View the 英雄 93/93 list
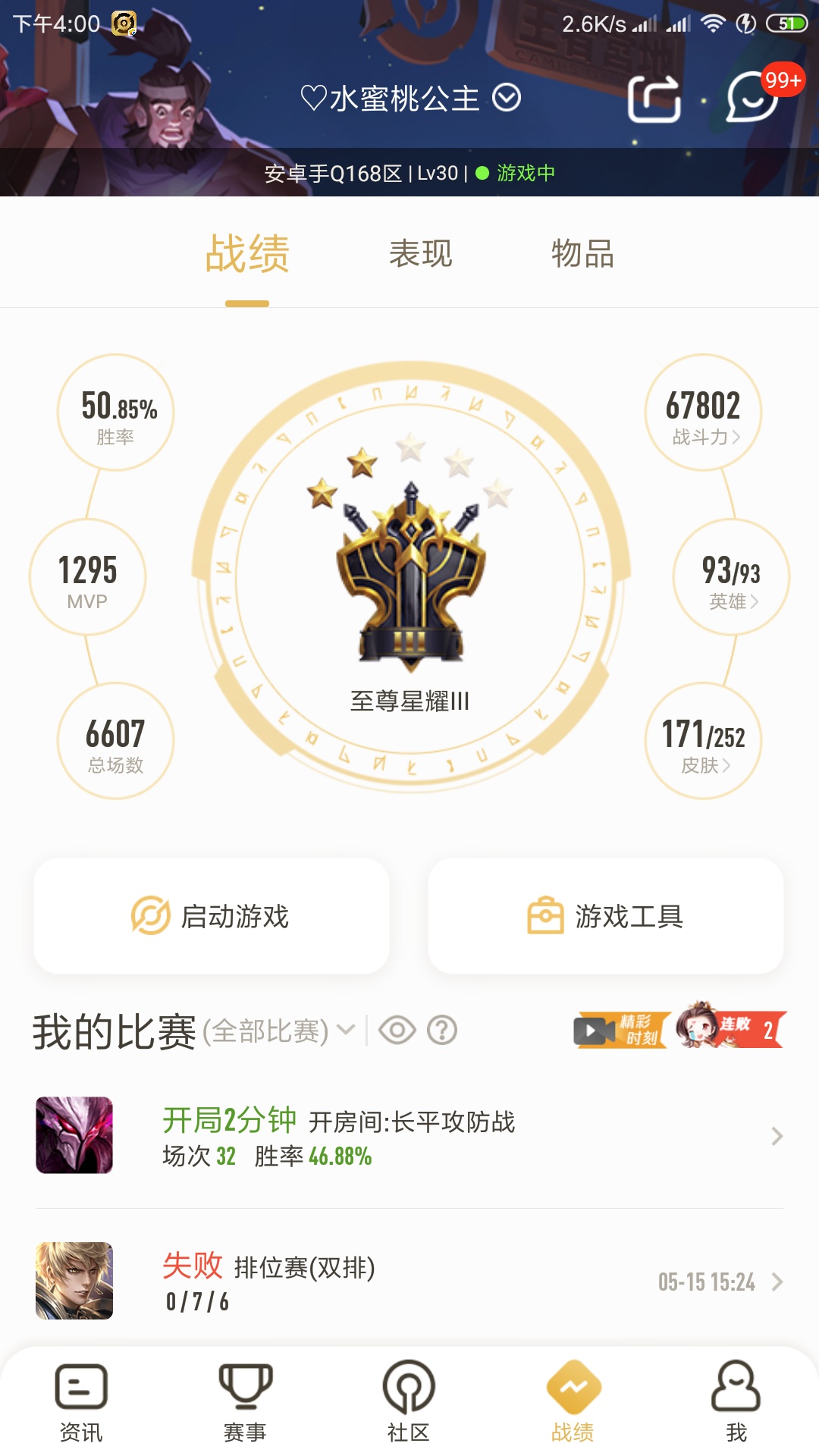This screenshot has height=1456, width=819. tap(731, 578)
